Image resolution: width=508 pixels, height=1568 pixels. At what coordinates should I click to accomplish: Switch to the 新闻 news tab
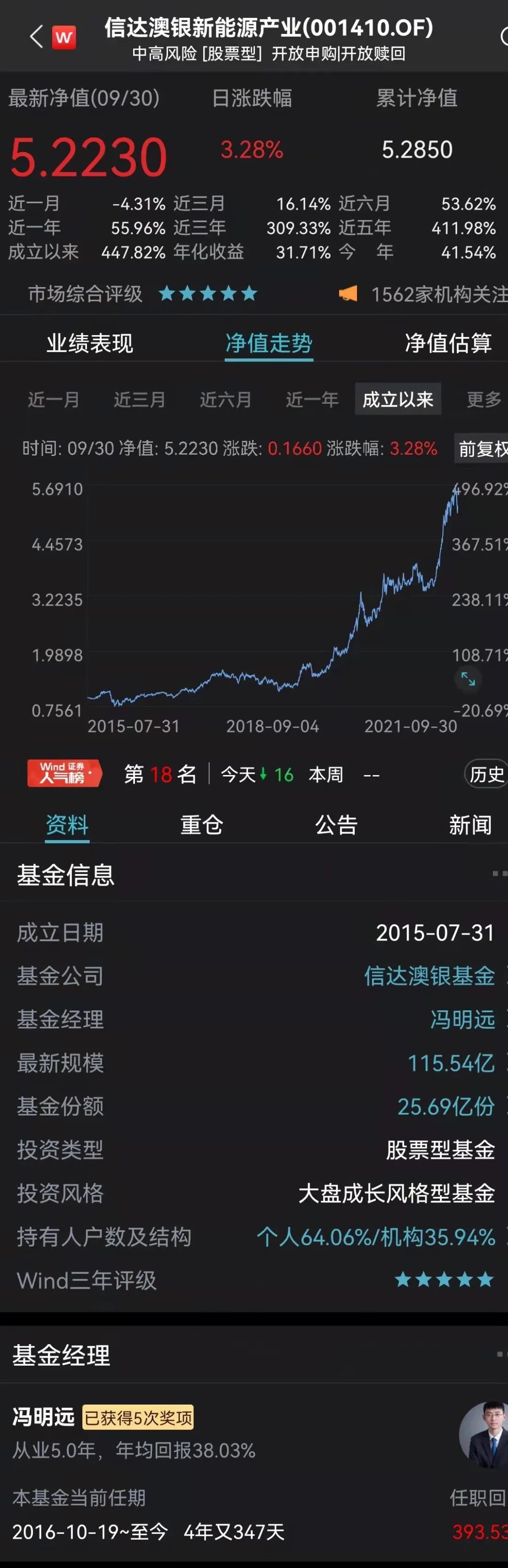click(470, 825)
